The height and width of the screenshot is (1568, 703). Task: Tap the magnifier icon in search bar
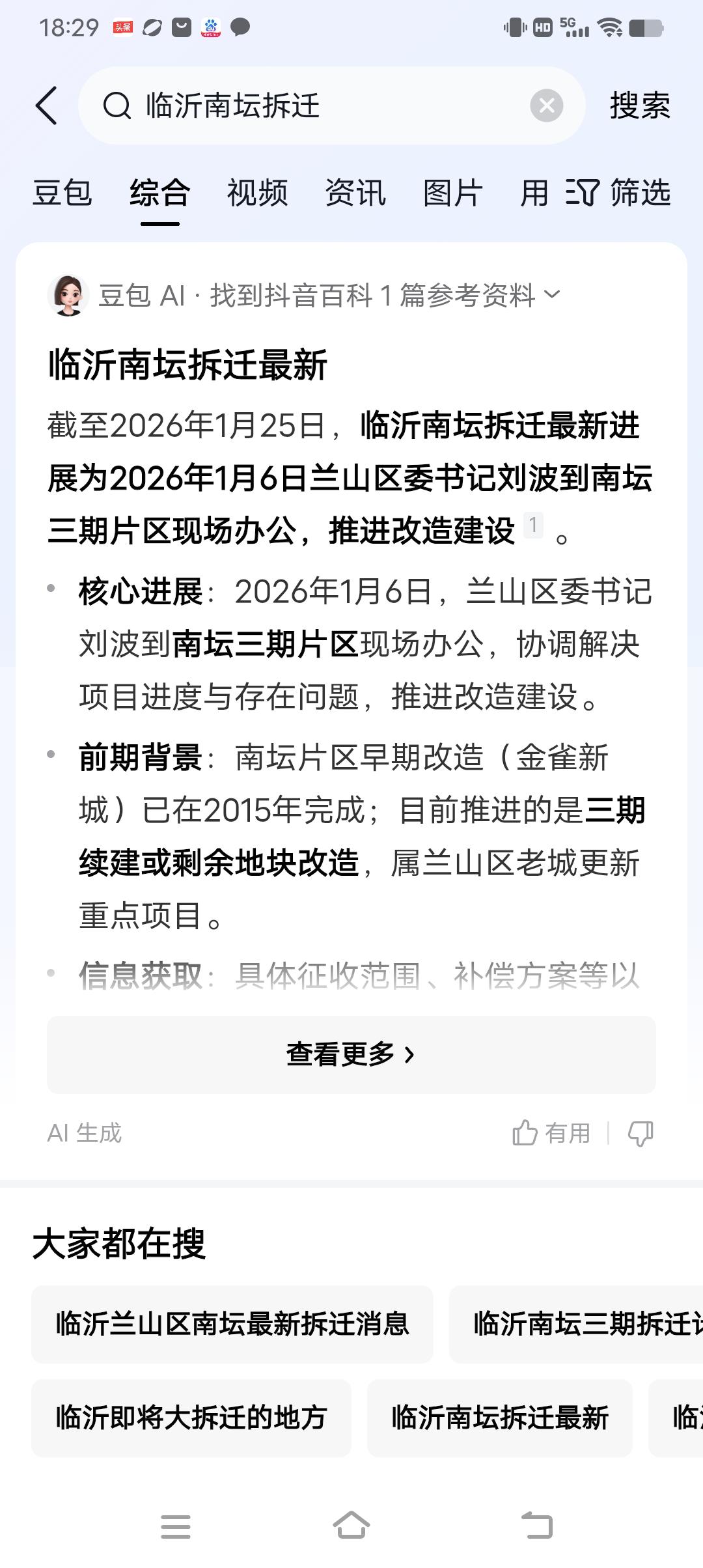[x=115, y=105]
